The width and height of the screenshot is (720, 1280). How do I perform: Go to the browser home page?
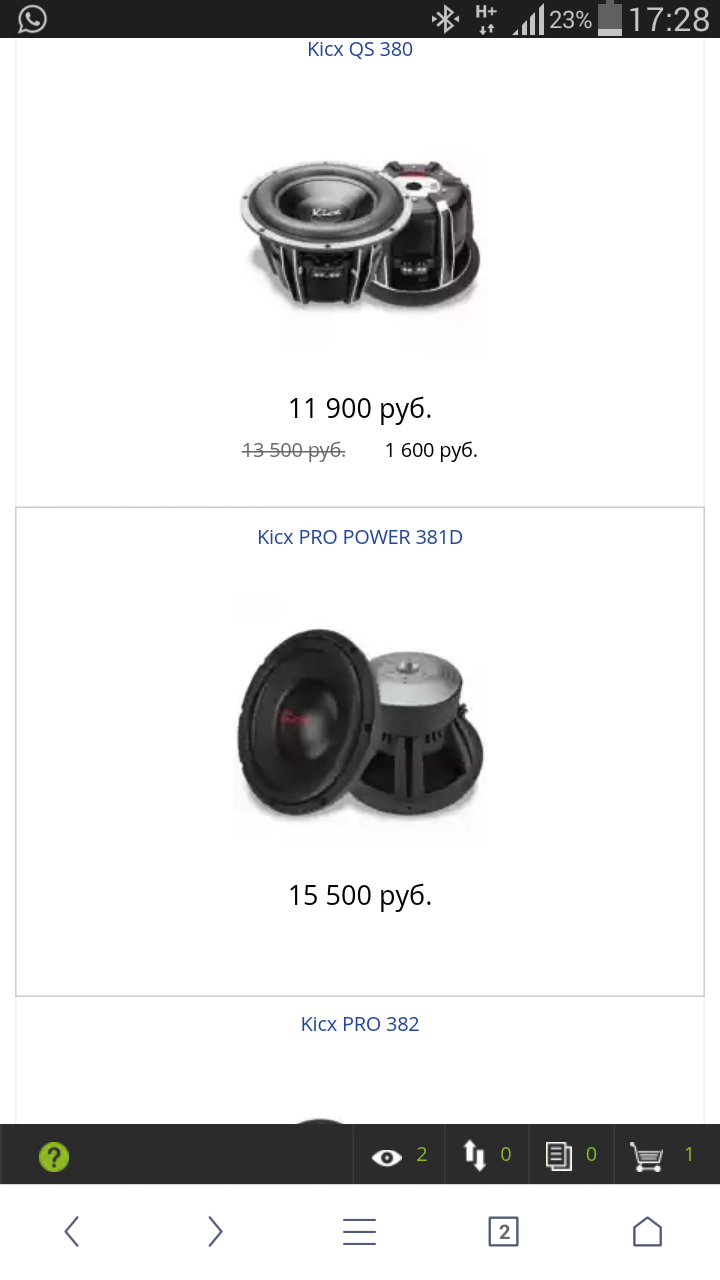point(647,1231)
